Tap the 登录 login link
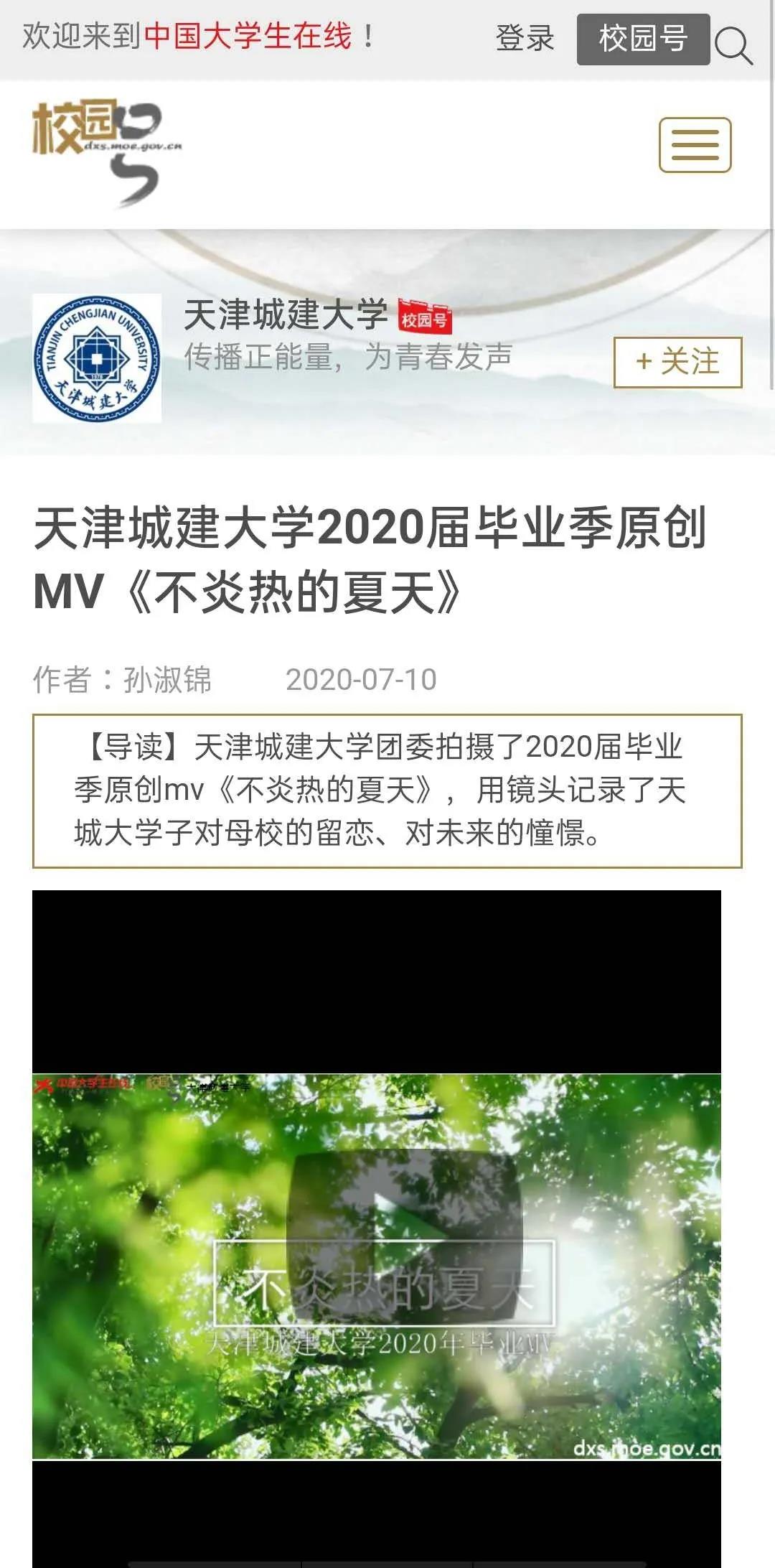Screen dimensions: 775x1568 coord(525,39)
